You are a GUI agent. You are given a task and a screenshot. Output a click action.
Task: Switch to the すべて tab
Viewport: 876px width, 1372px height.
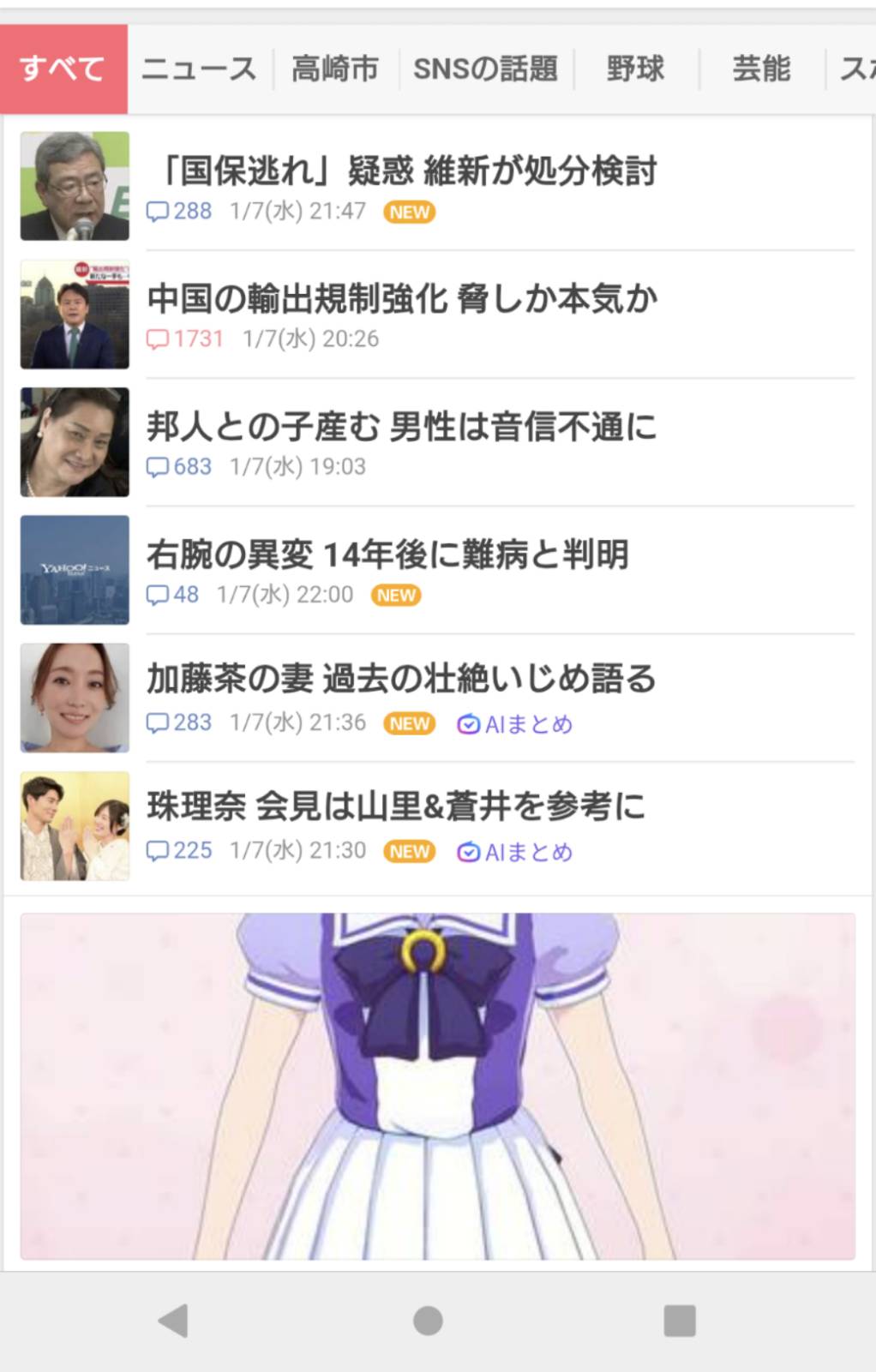tap(63, 69)
